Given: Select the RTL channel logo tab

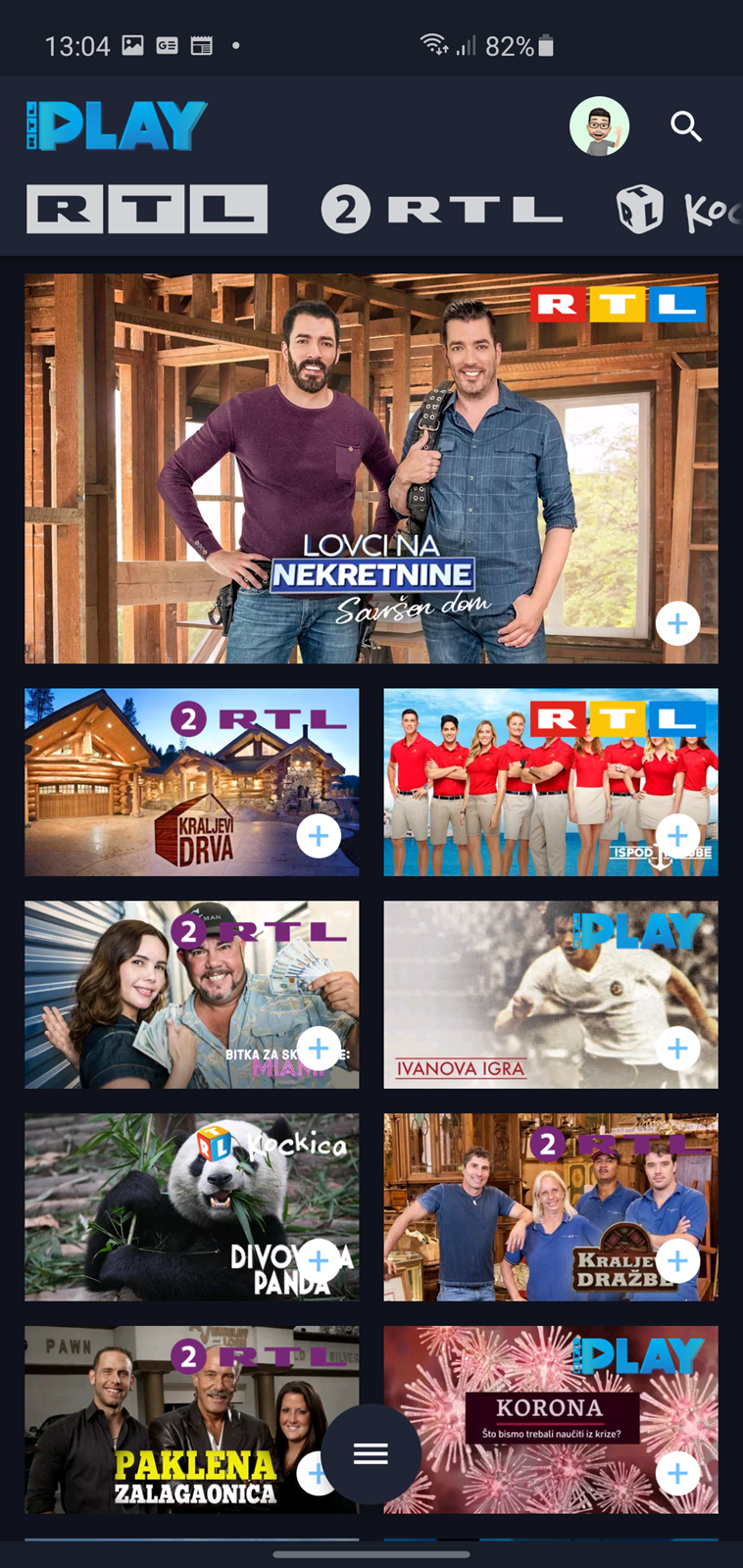Looking at the screenshot, I should (147, 209).
